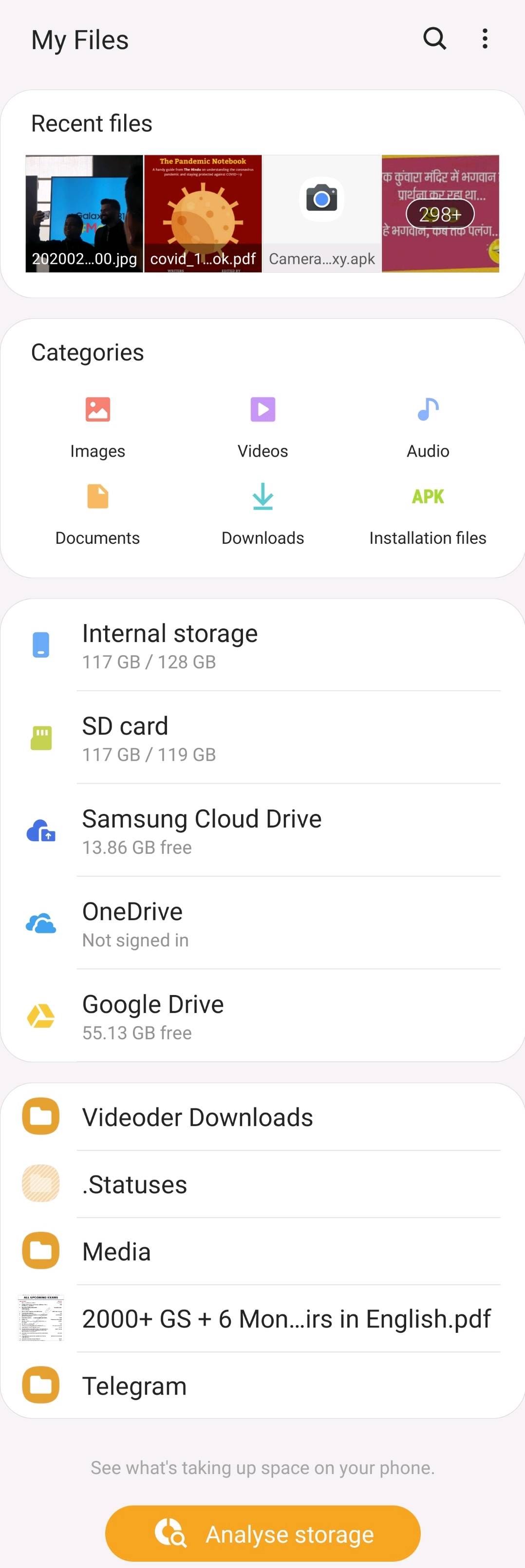Open Internal storage
Screen dimensions: 525x1568
click(262, 645)
